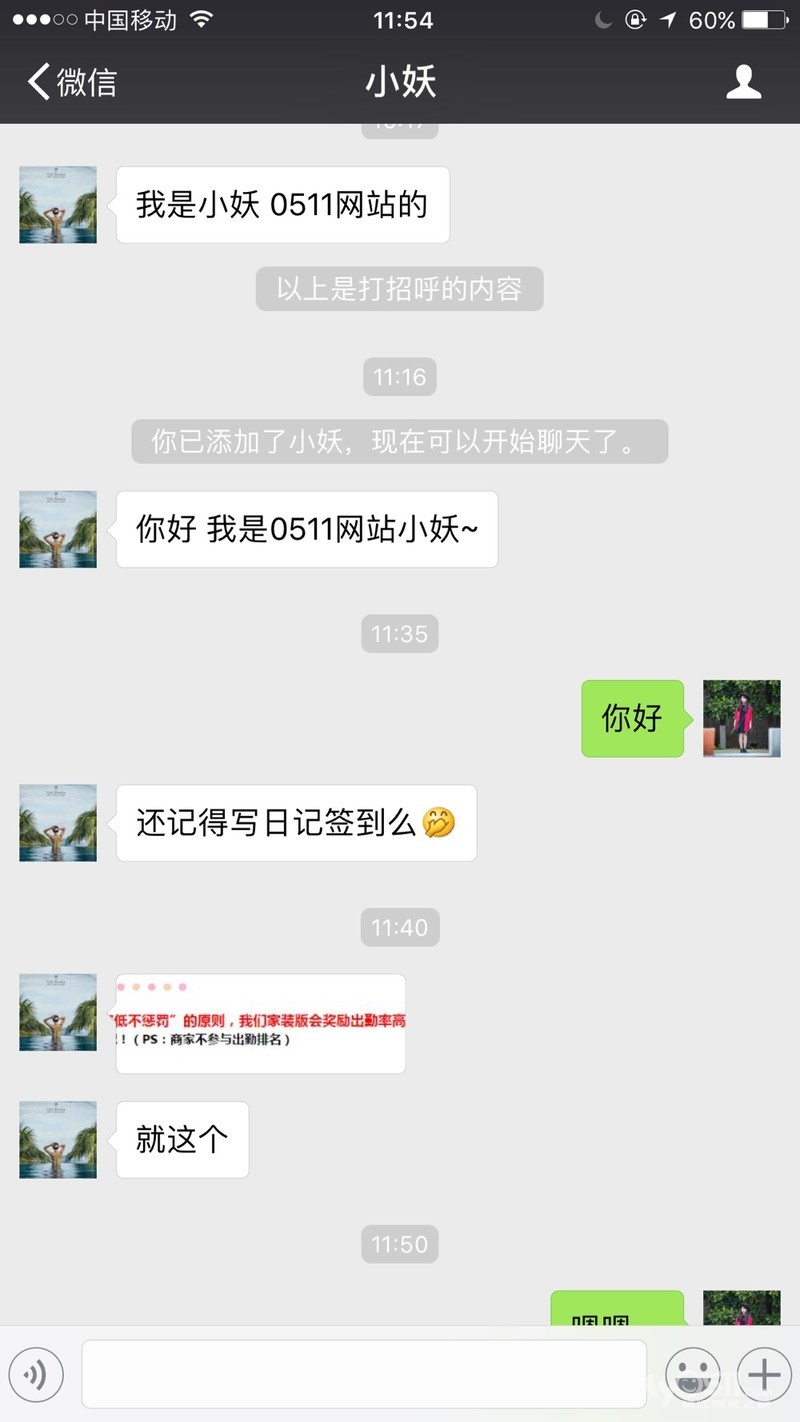800x1422 pixels.
Task: Open your own avatar beside 你好
Action: click(741, 718)
